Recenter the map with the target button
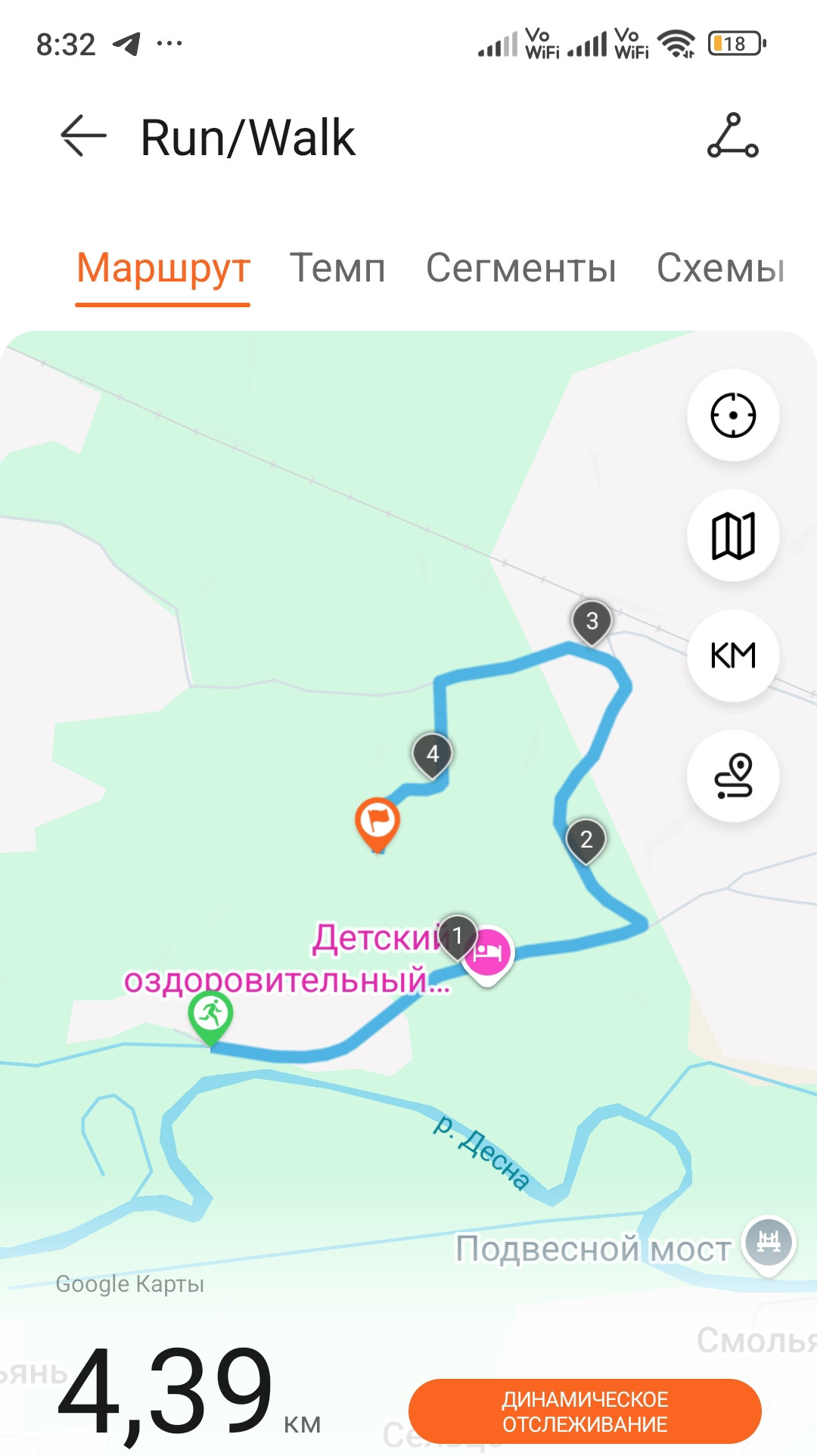The image size is (817, 1456). [733, 415]
